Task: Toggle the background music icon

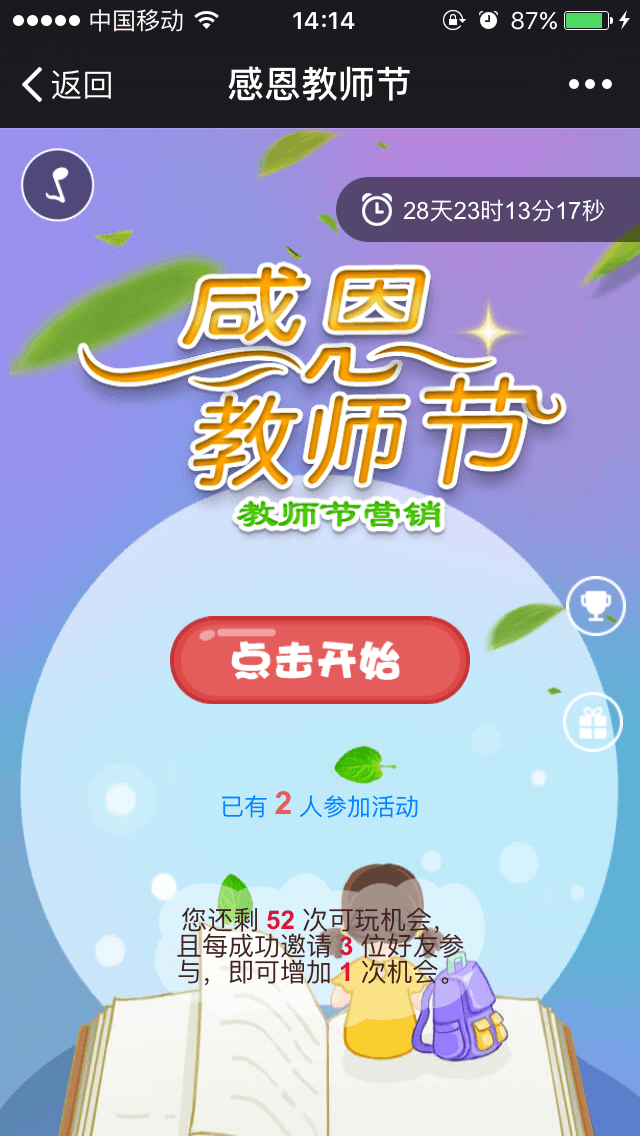Action: 57,185
